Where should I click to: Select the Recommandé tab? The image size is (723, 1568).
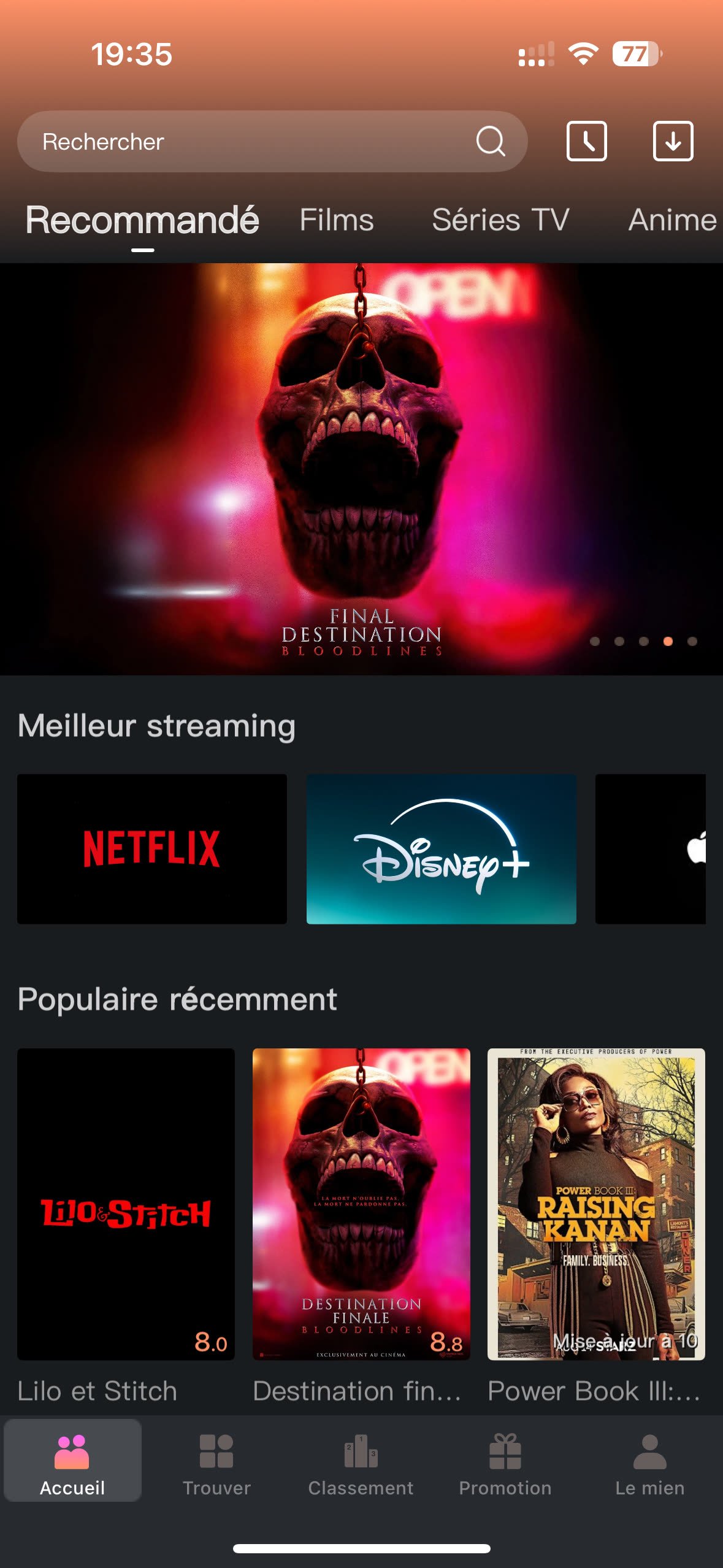[x=142, y=220]
